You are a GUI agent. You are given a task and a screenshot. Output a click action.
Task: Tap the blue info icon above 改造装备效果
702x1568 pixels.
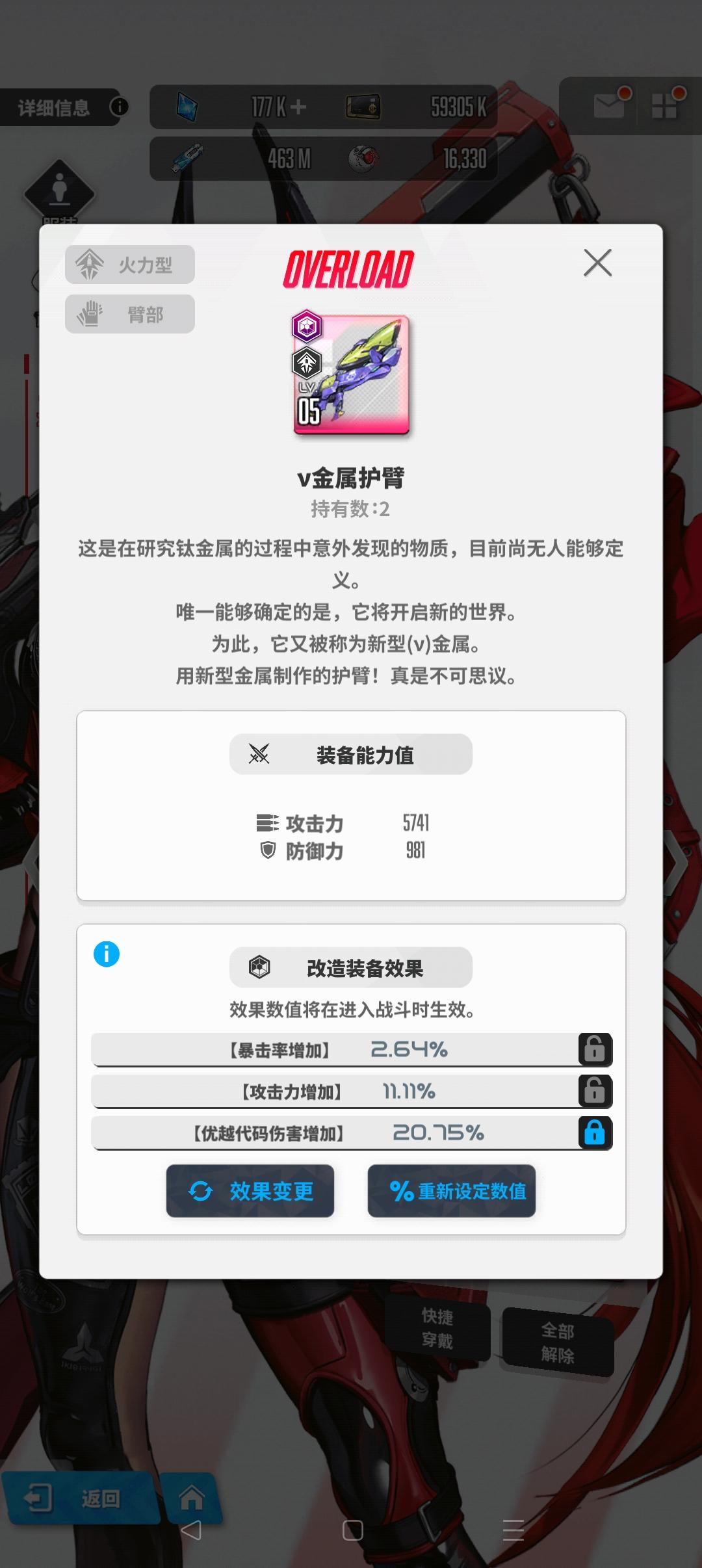[x=106, y=953]
